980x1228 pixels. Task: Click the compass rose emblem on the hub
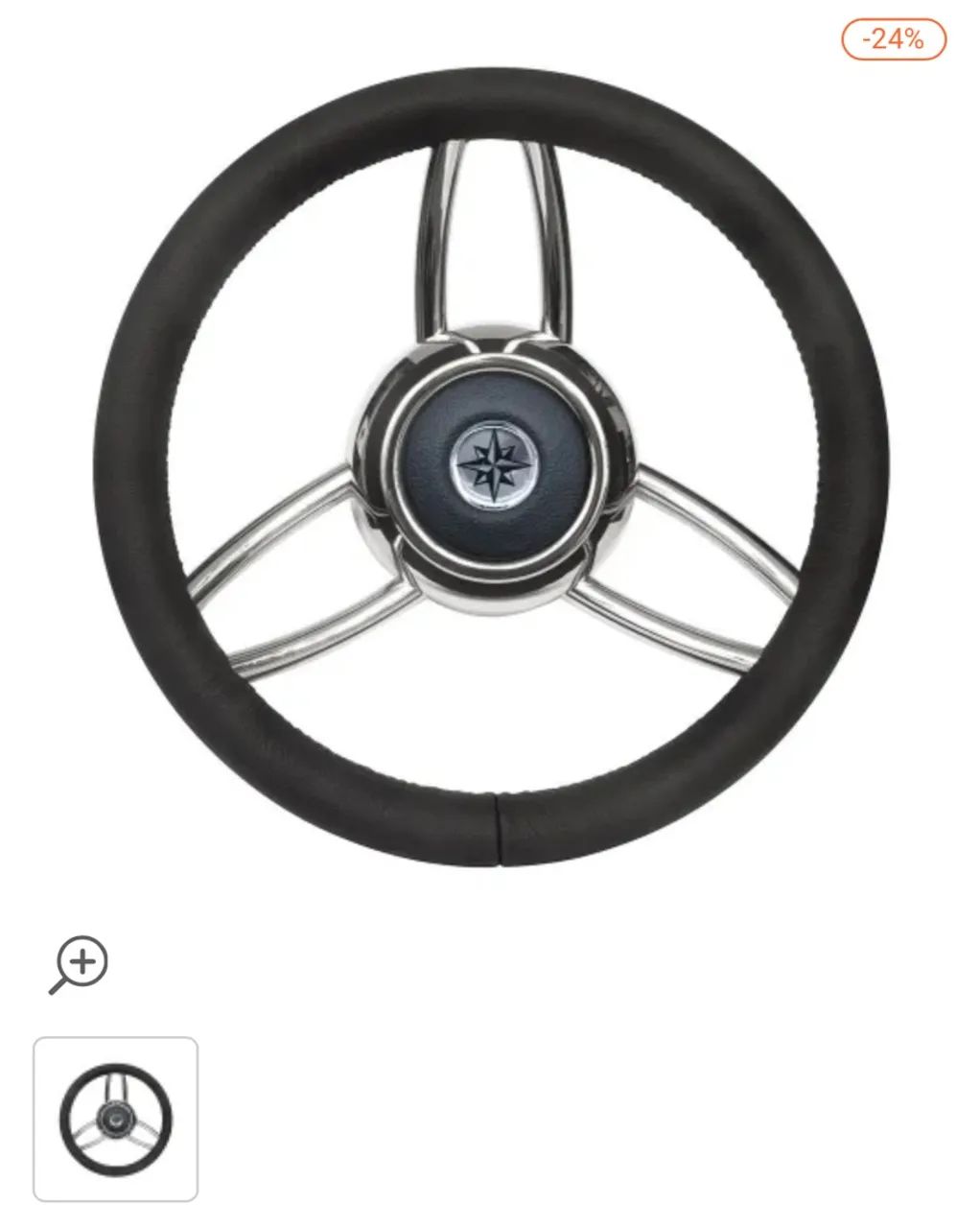tap(489, 463)
